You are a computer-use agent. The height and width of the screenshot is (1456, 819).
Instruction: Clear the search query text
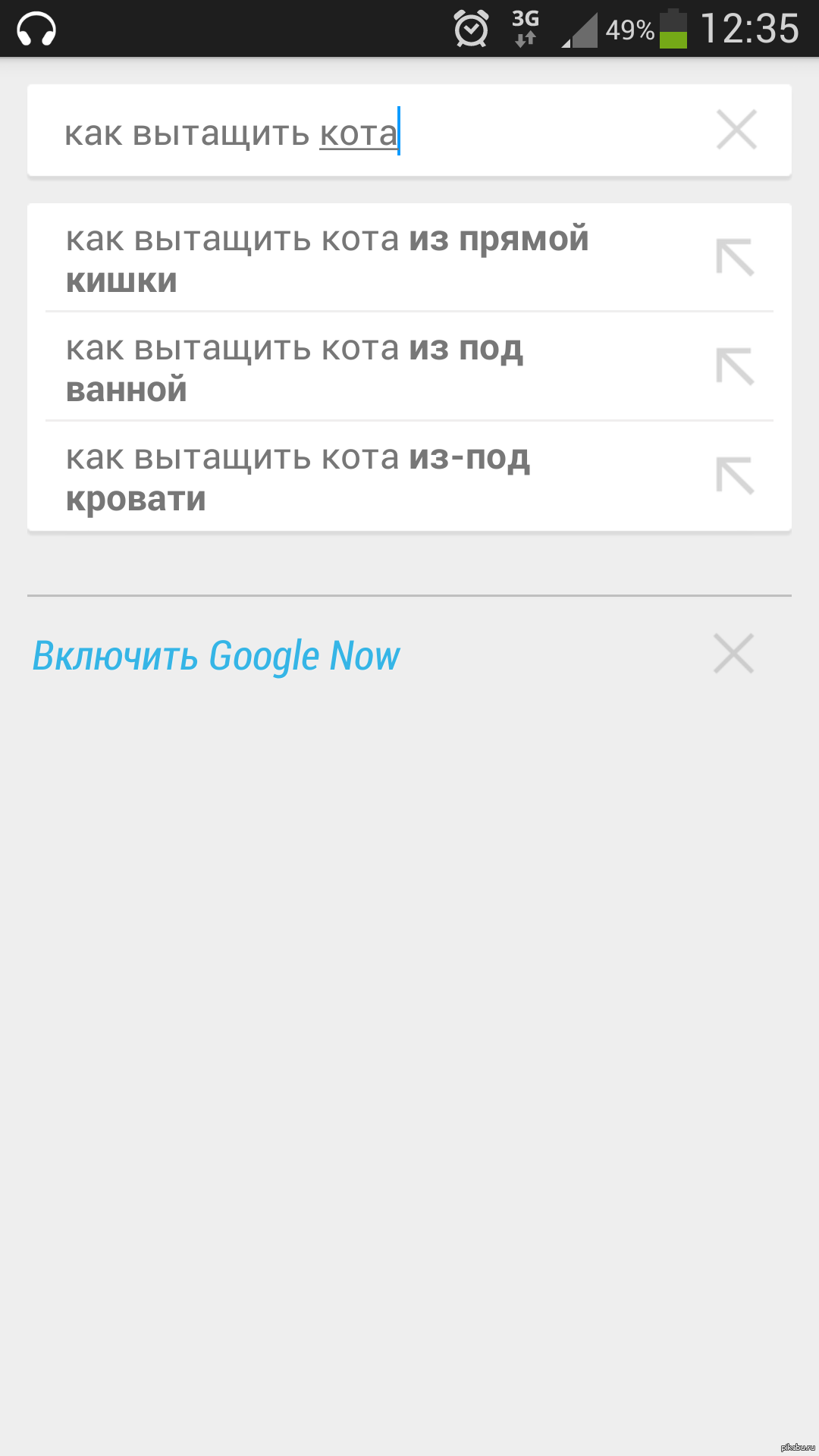pos(736,130)
